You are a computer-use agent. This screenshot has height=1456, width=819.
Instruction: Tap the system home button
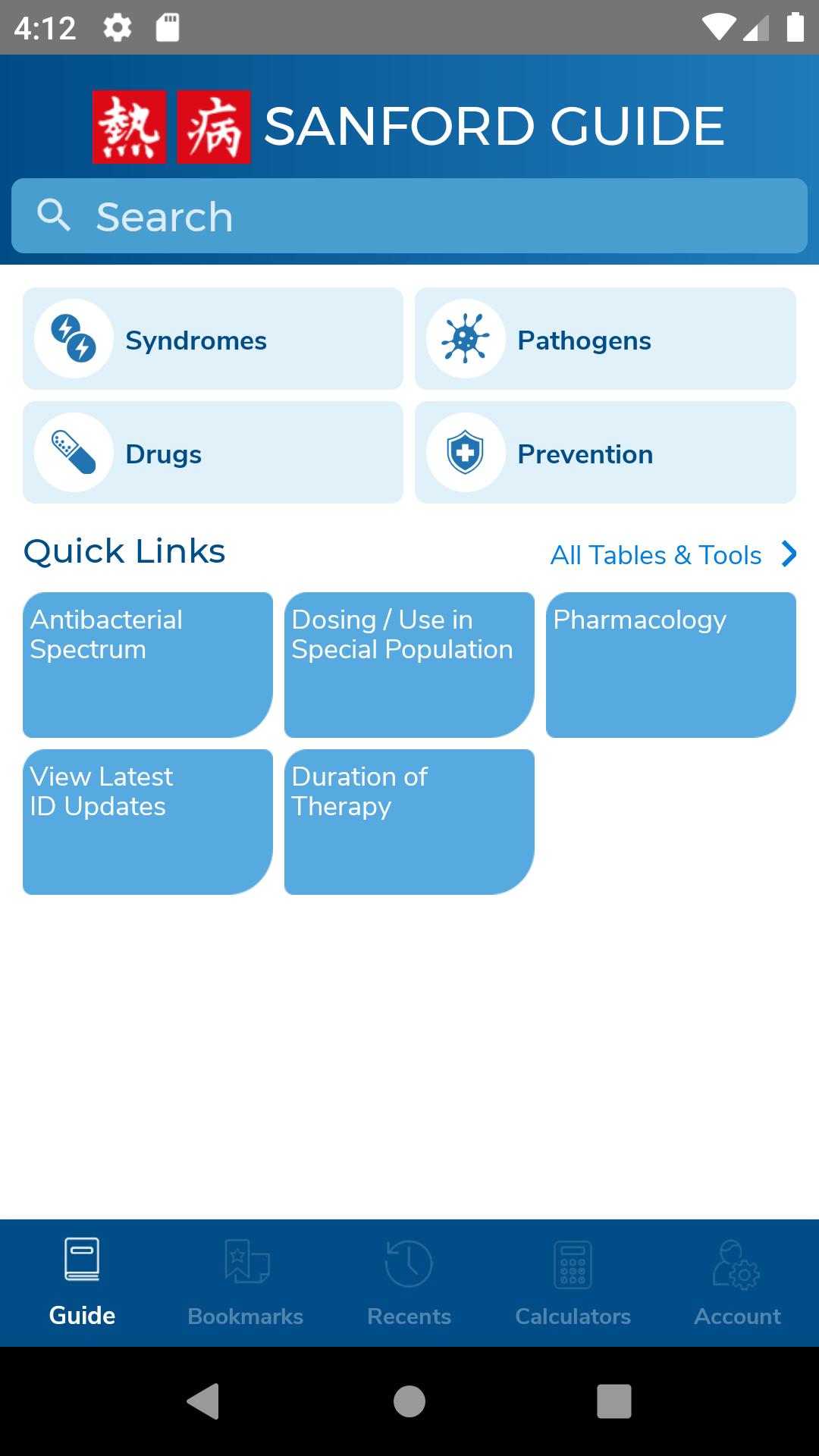(409, 1401)
